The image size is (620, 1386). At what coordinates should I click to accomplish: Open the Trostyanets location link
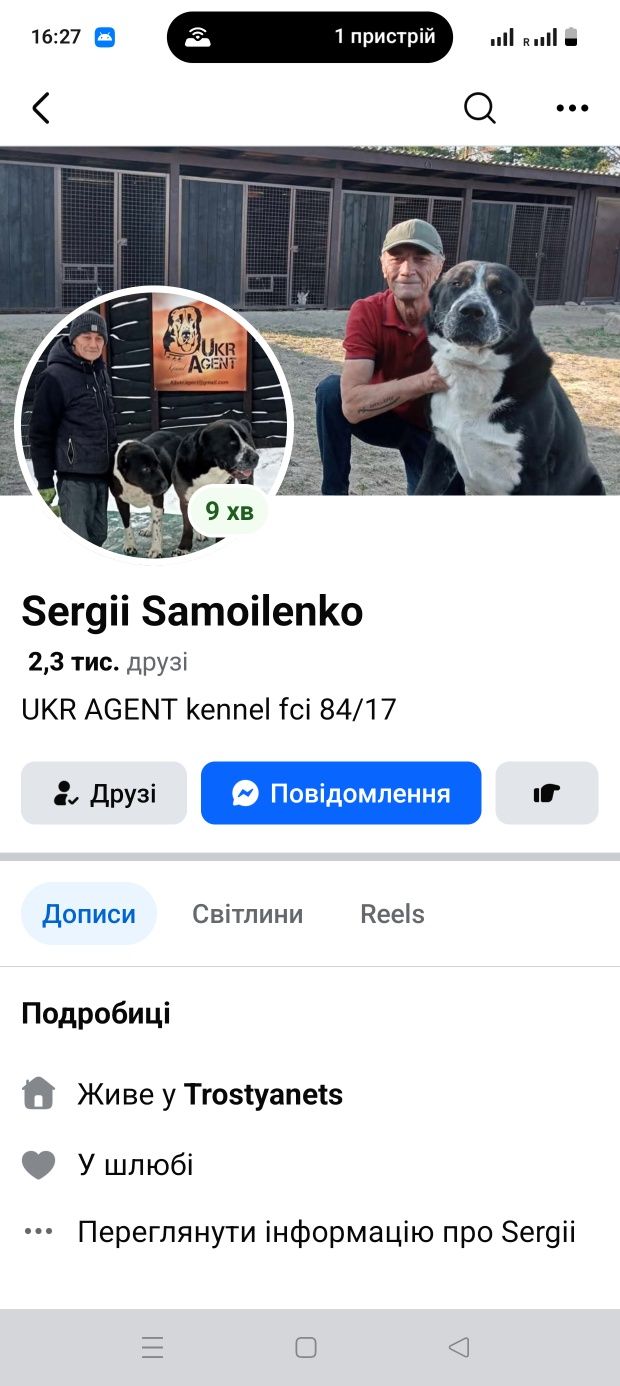pos(263,1095)
